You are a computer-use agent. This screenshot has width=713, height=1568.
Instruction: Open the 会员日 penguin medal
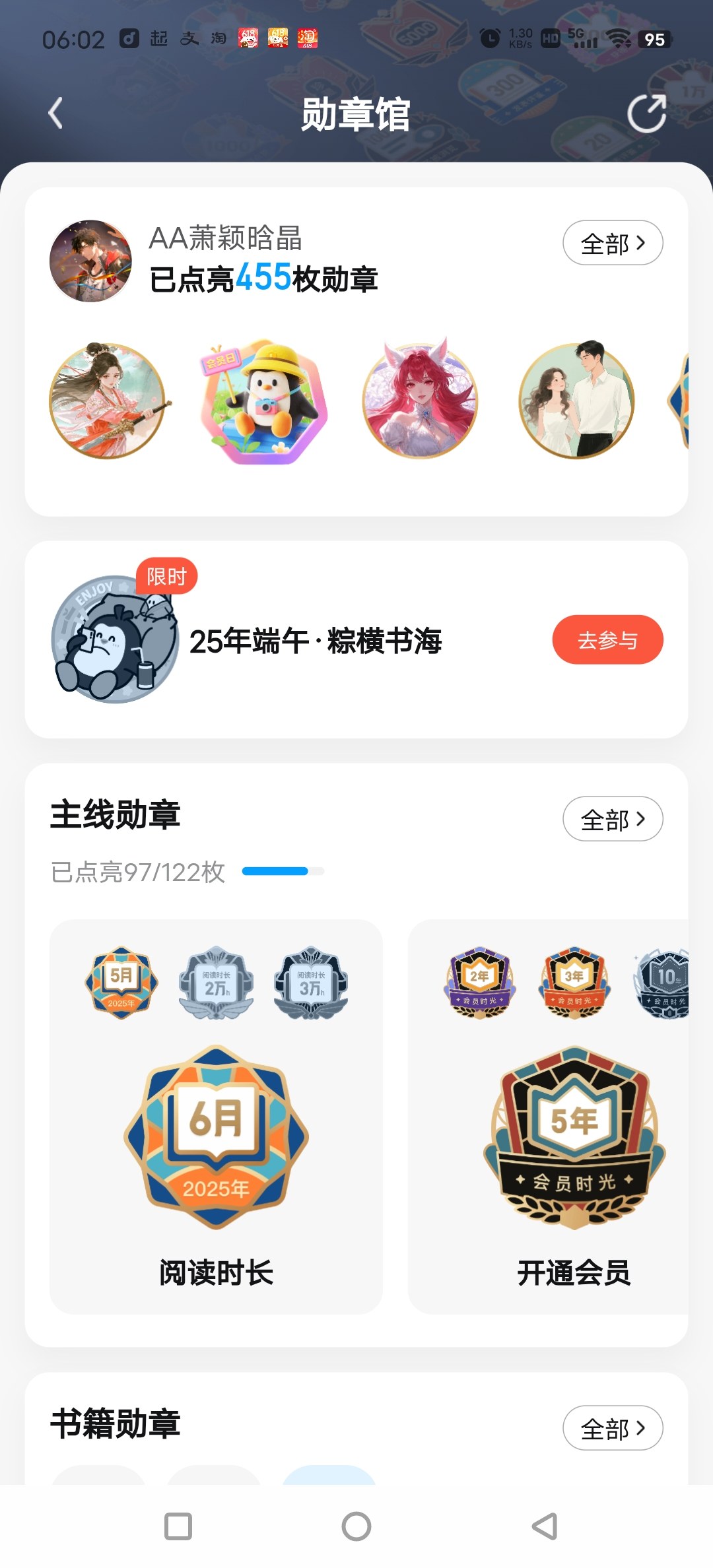pyautogui.click(x=264, y=402)
